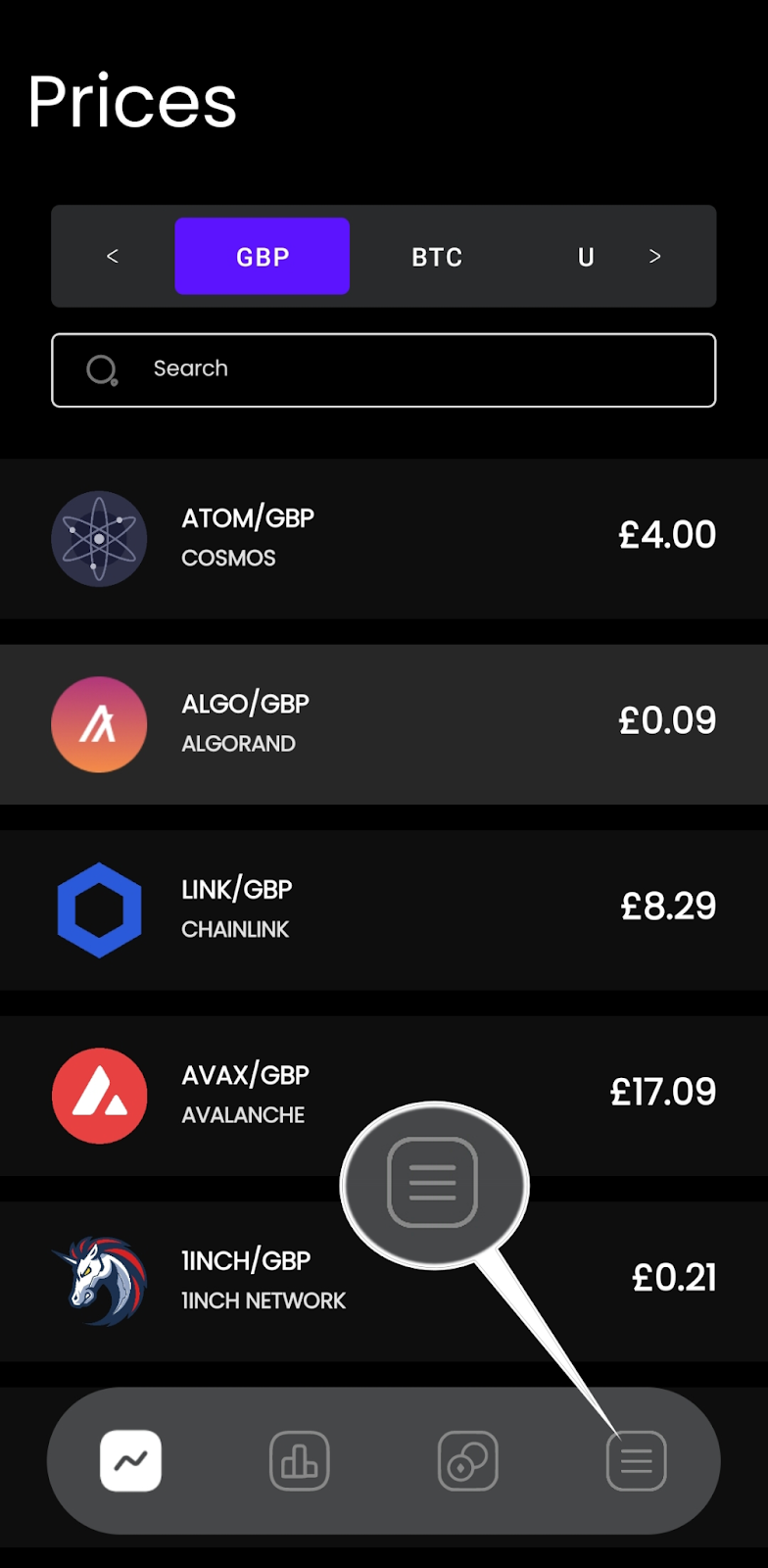Screen dimensions: 768x1568
Task: Open the bar chart tab
Action: [299, 1461]
